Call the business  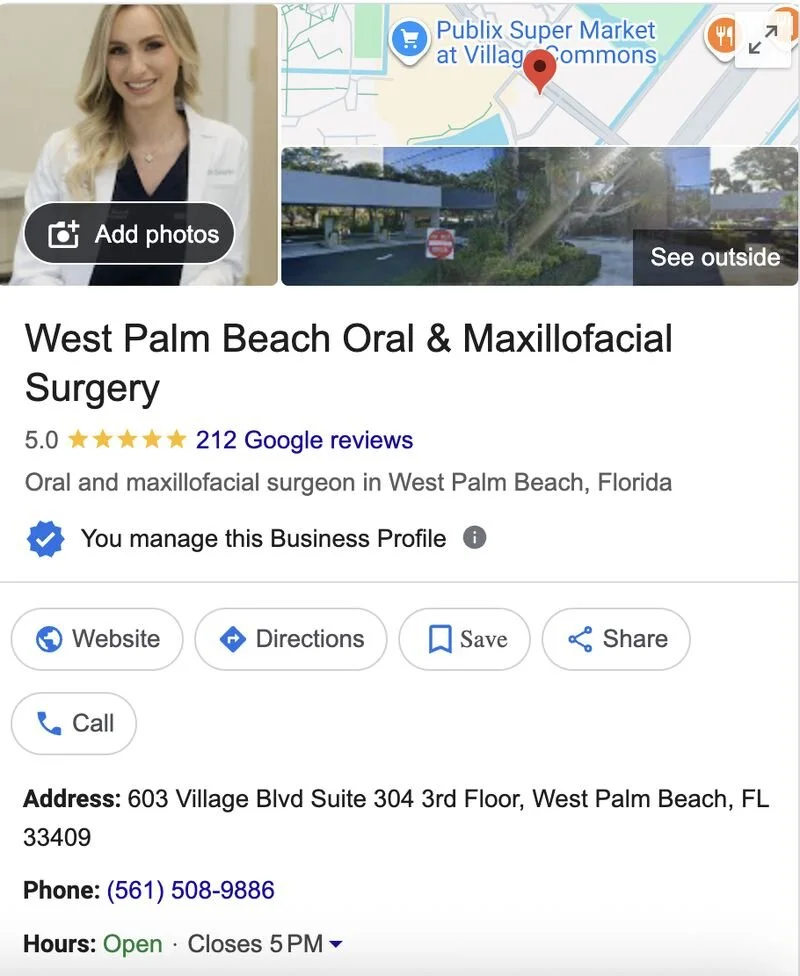coord(73,723)
